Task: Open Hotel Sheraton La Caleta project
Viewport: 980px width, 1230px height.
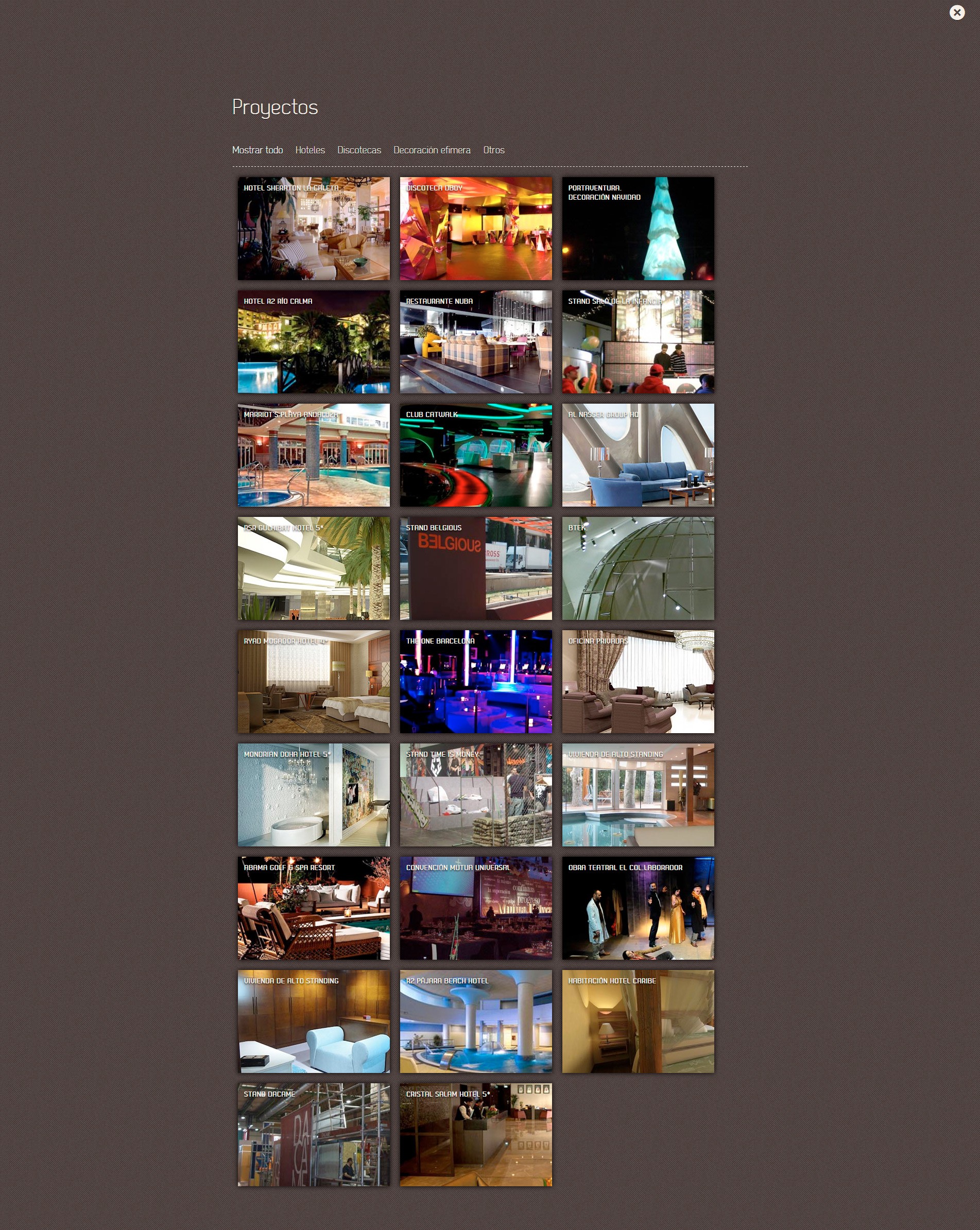Action: tap(313, 228)
